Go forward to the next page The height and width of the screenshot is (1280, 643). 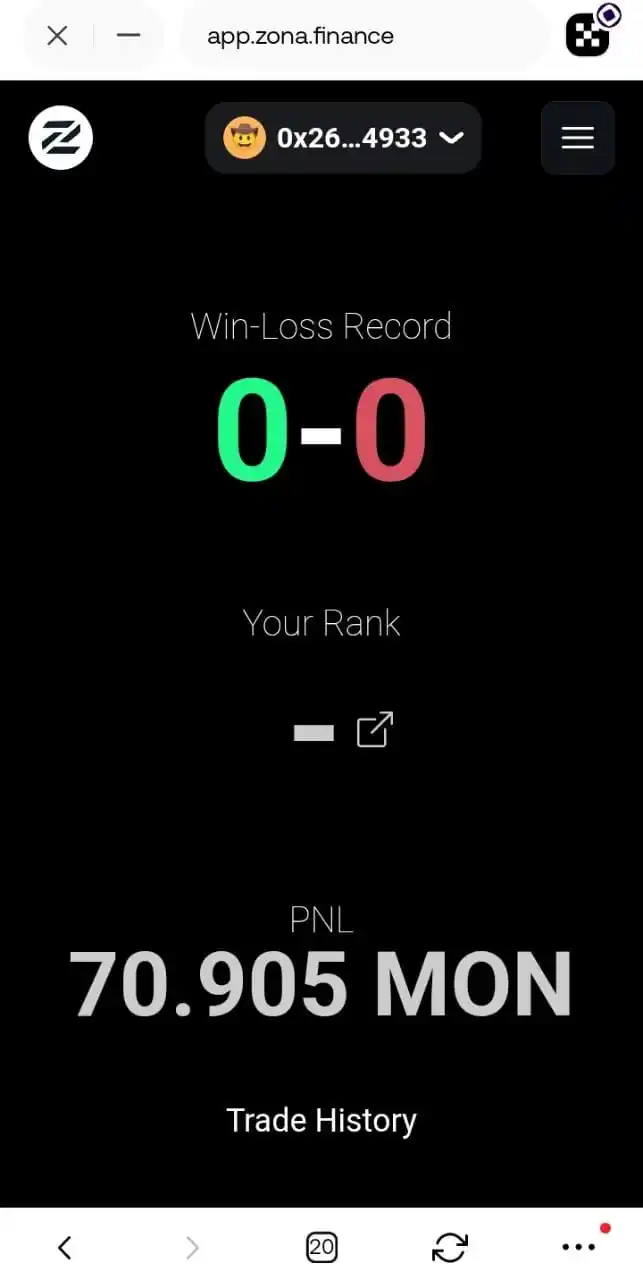click(x=192, y=1246)
